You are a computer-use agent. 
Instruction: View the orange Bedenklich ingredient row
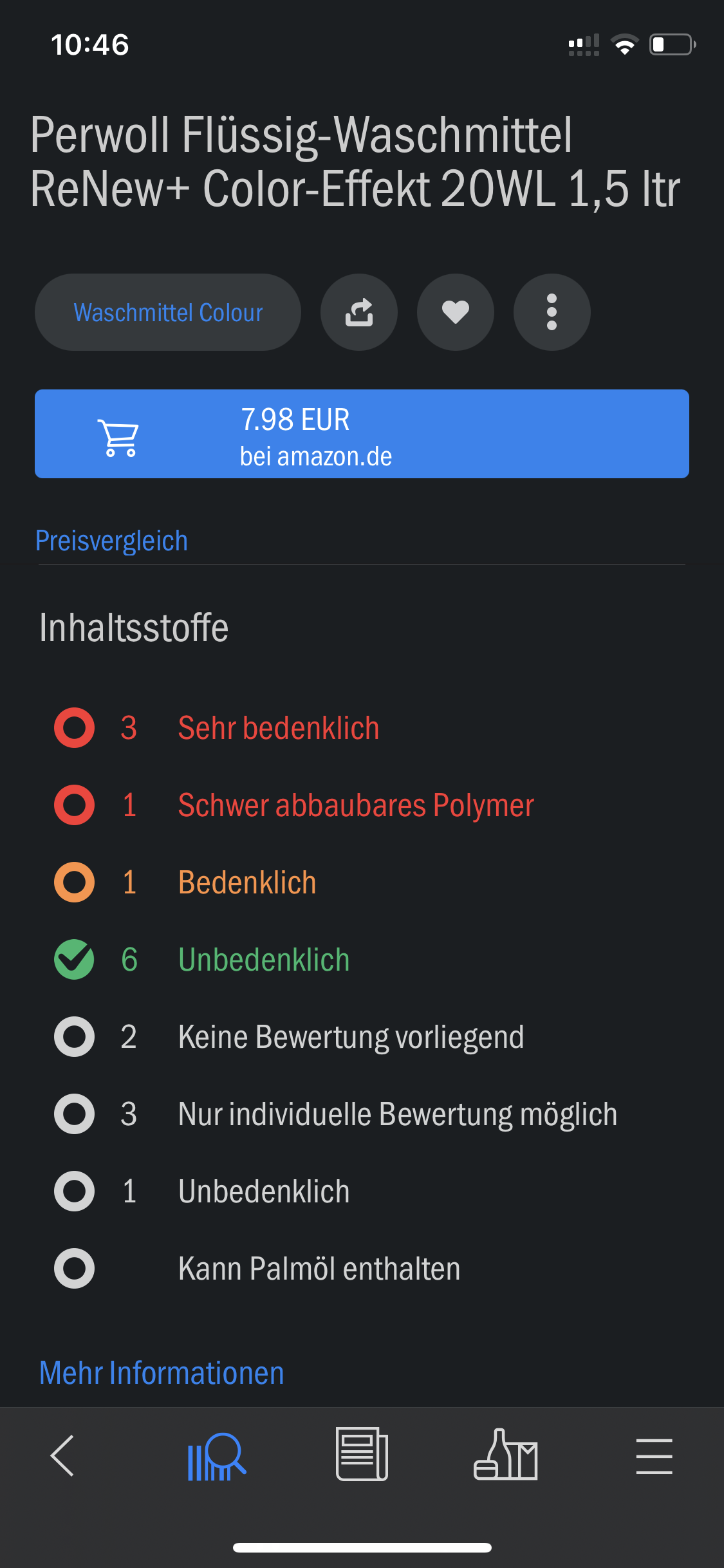click(x=247, y=882)
